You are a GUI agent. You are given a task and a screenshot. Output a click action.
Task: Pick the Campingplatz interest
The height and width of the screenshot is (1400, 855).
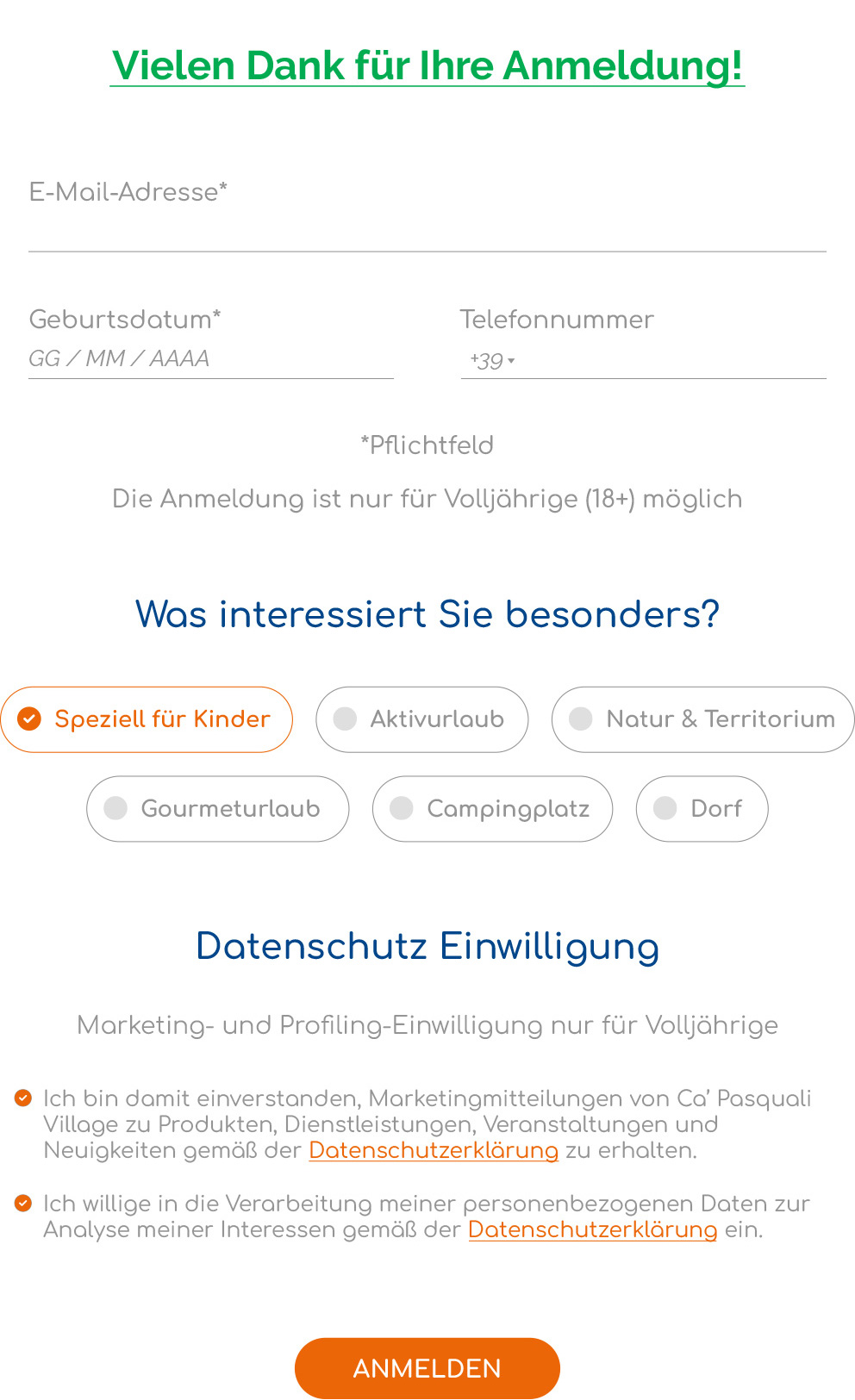click(492, 809)
